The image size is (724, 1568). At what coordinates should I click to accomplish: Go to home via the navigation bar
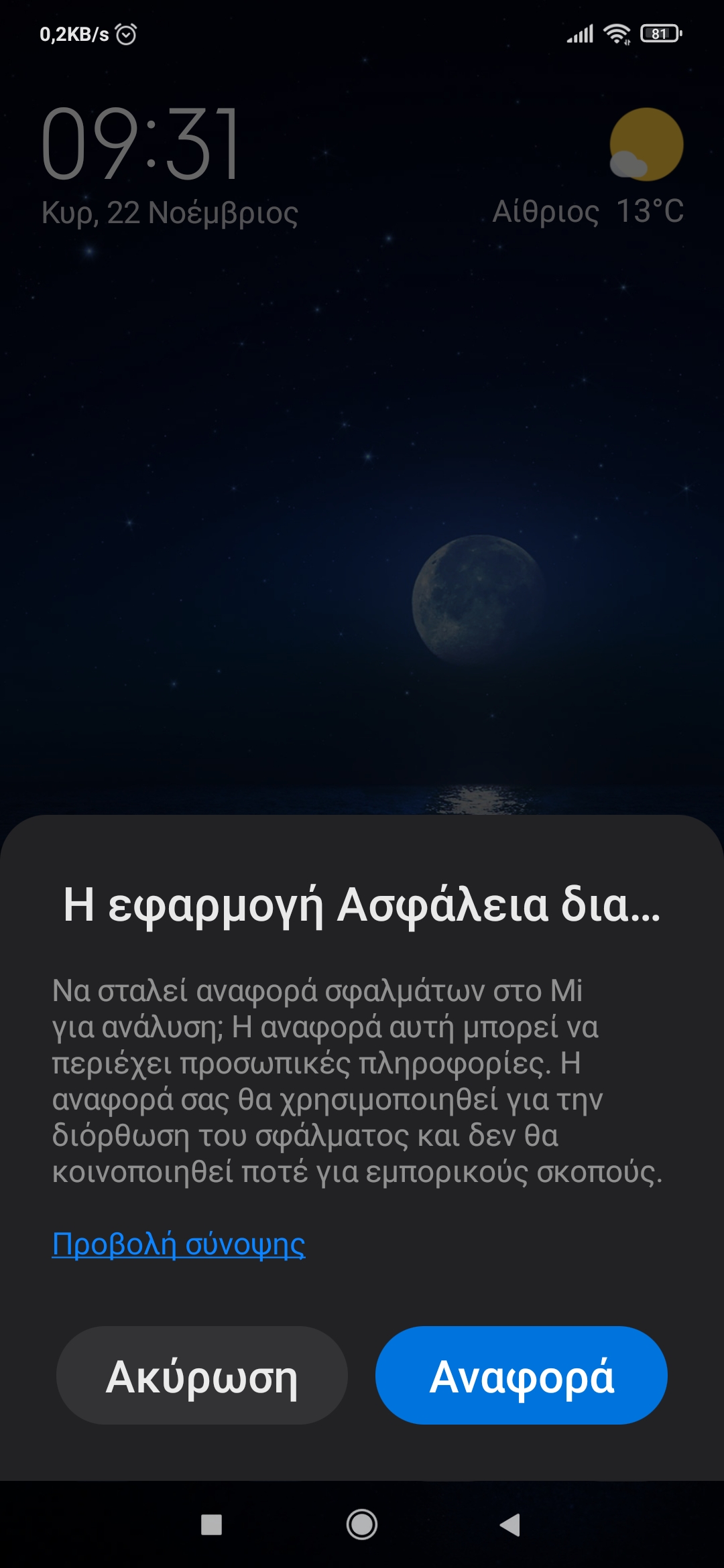pyautogui.click(x=362, y=1524)
